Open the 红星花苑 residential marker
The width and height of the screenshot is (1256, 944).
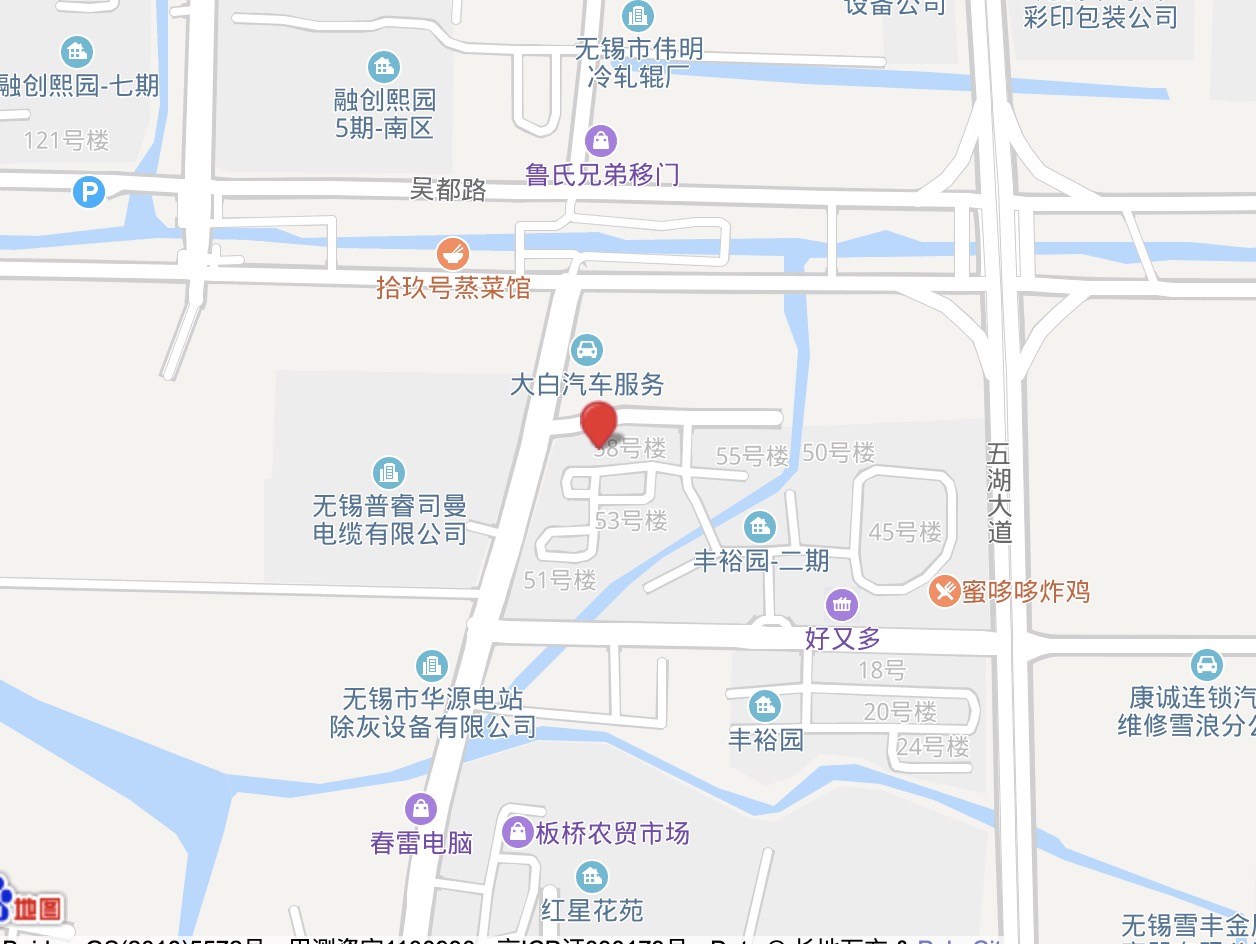click(592, 877)
